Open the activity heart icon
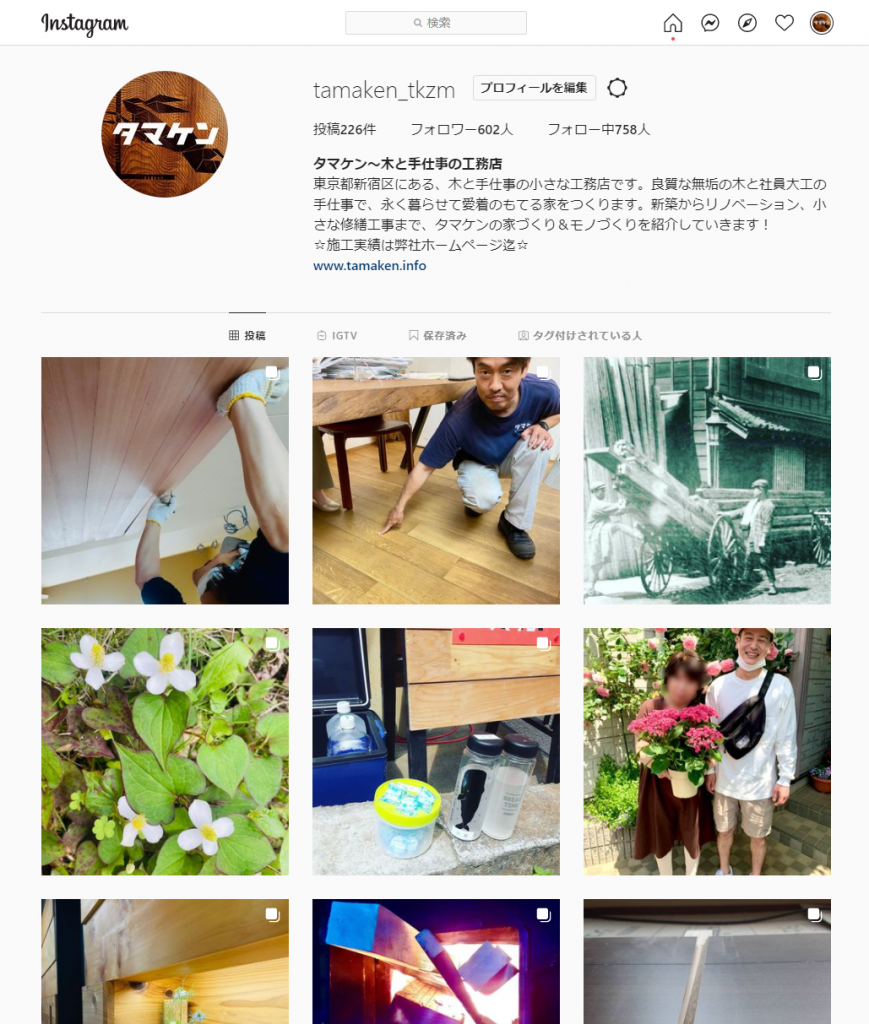Image resolution: width=869 pixels, height=1024 pixels. coord(784,23)
